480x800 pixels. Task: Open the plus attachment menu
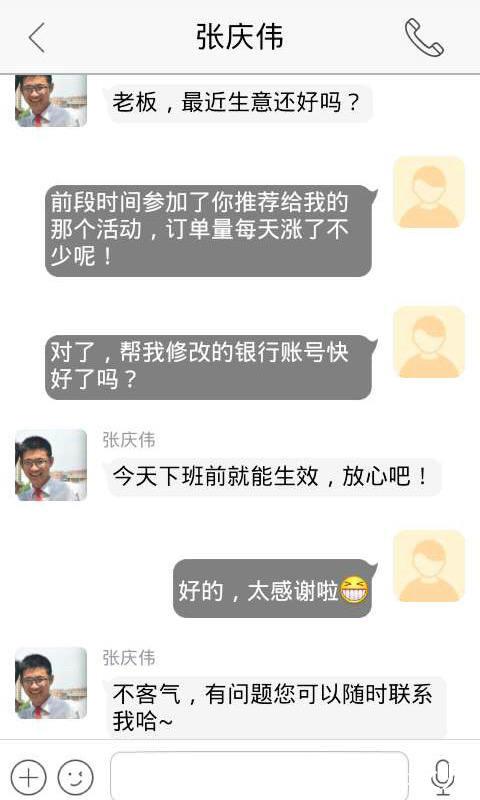[x=29, y=777]
